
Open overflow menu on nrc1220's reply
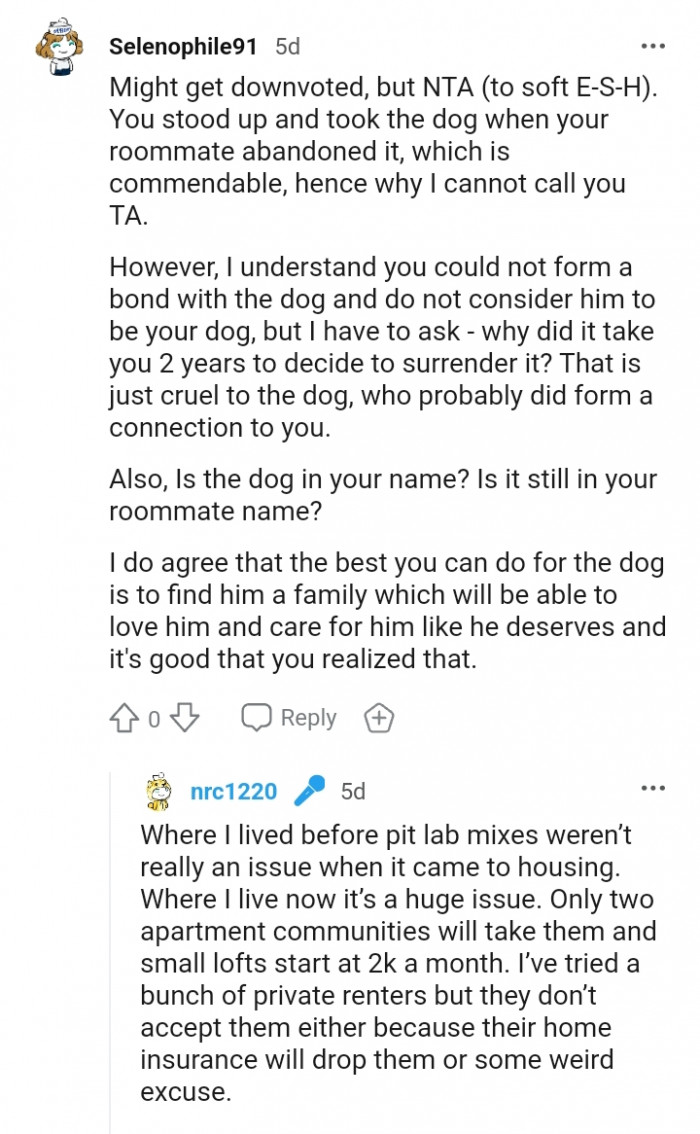(652, 789)
